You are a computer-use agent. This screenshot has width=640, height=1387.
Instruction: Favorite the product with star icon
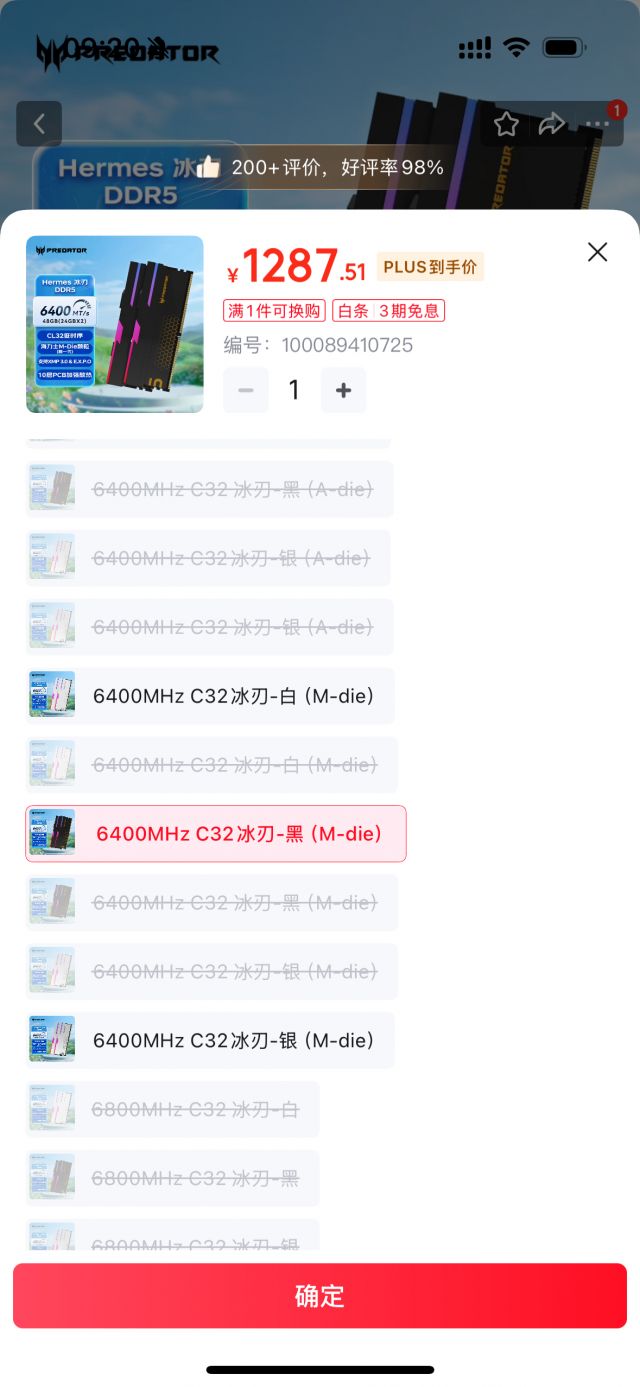506,124
